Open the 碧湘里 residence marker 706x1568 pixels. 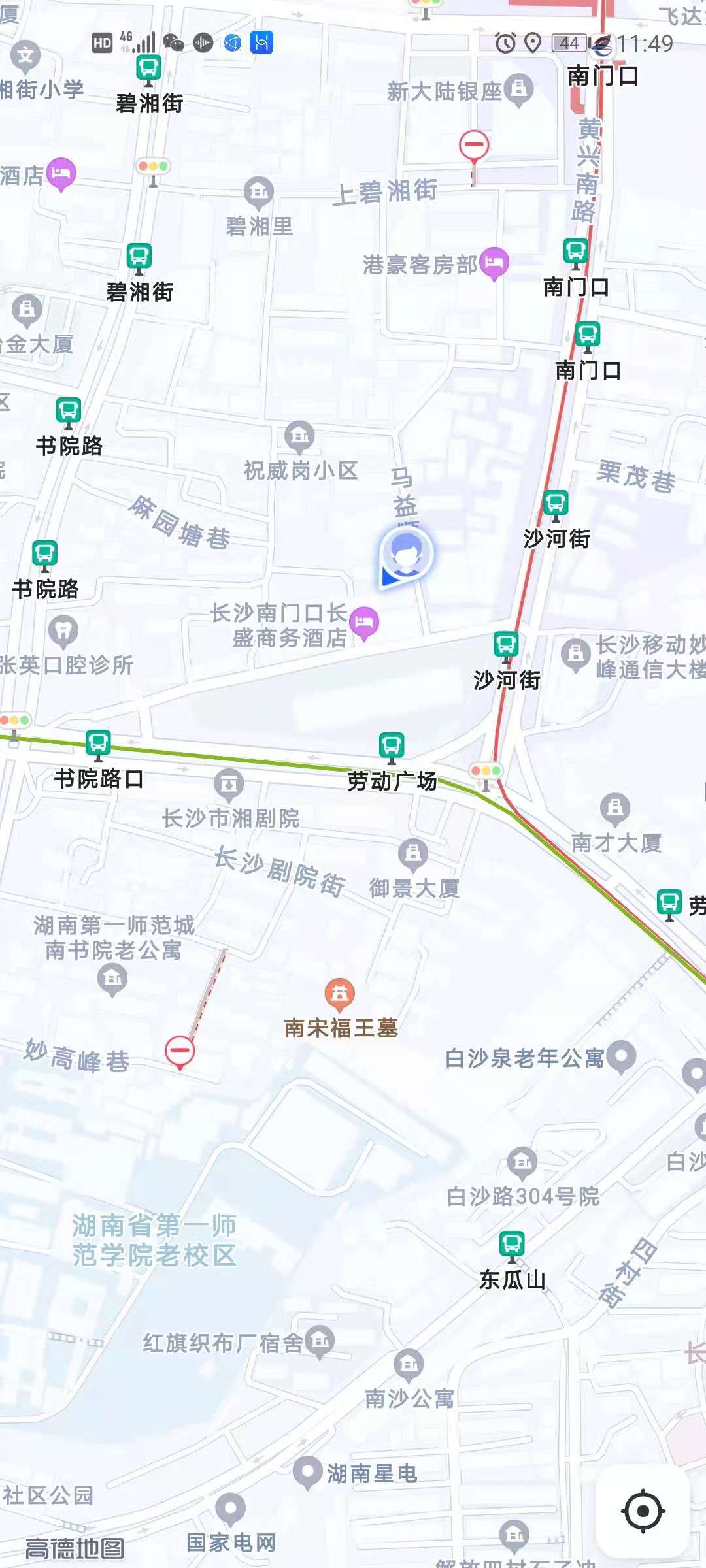(259, 192)
